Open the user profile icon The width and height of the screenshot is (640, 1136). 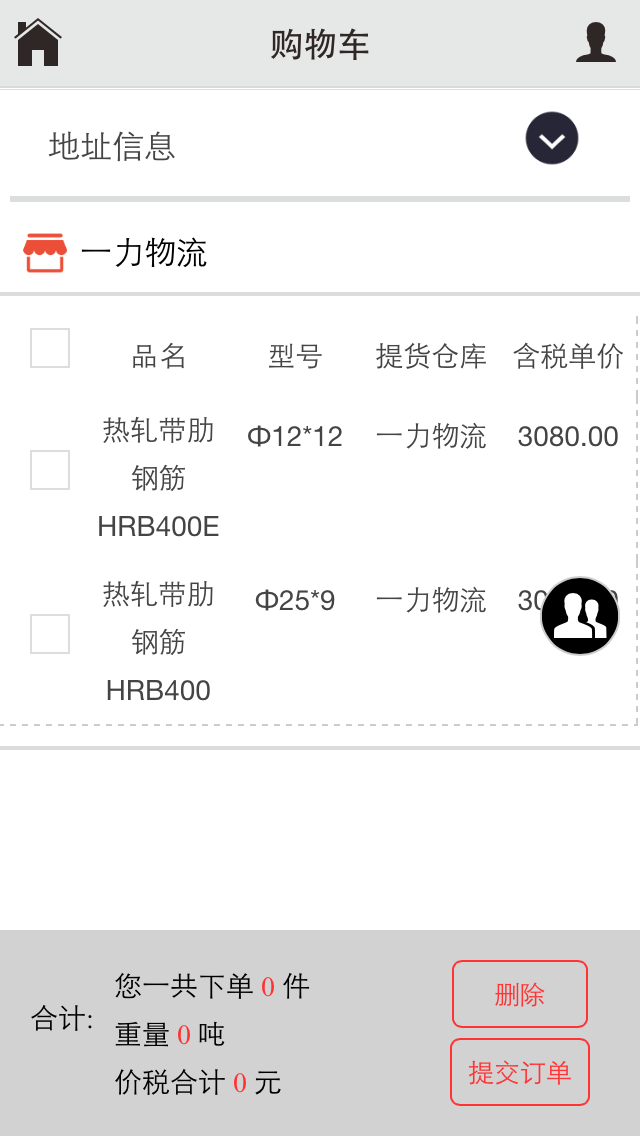tap(596, 43)
